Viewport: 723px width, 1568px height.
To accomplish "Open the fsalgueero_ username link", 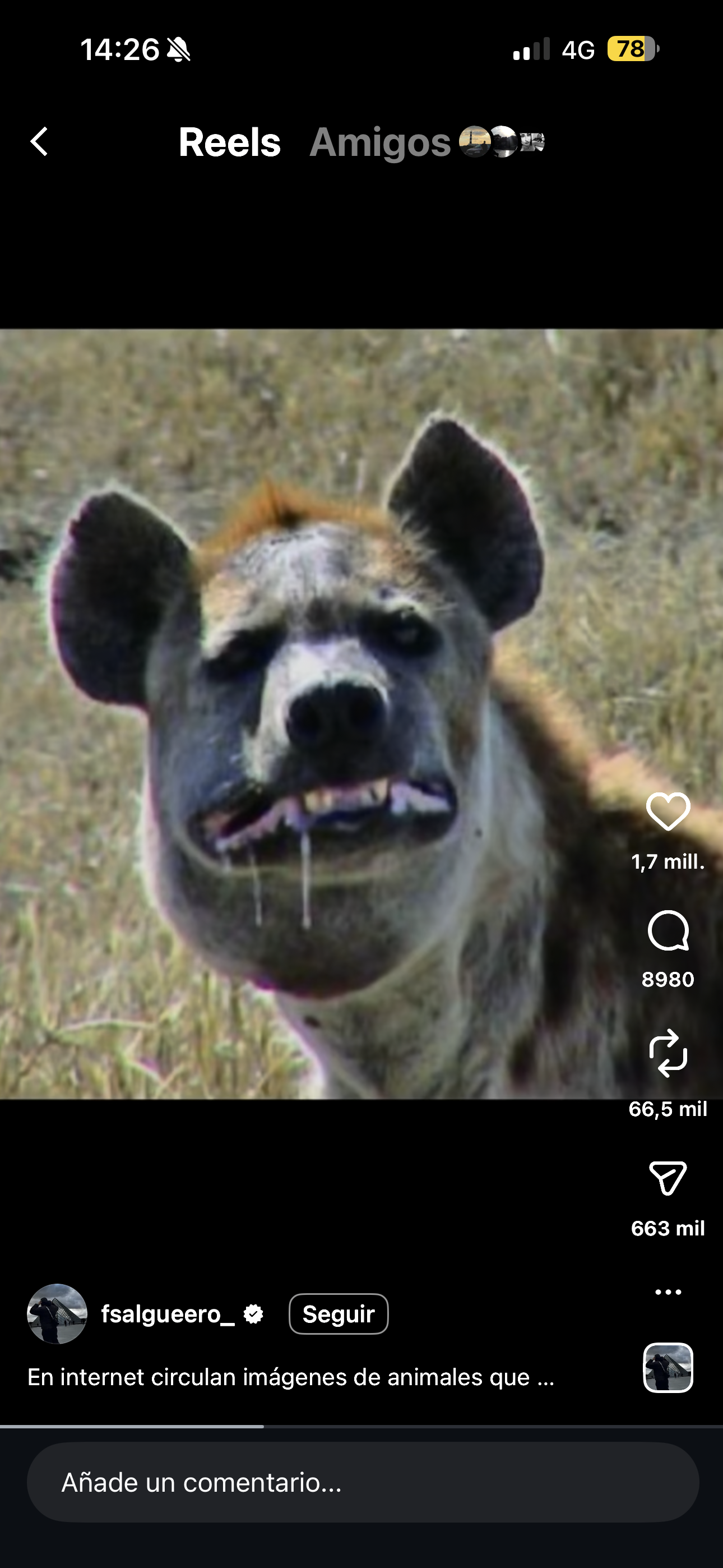I will [168, 1314].
